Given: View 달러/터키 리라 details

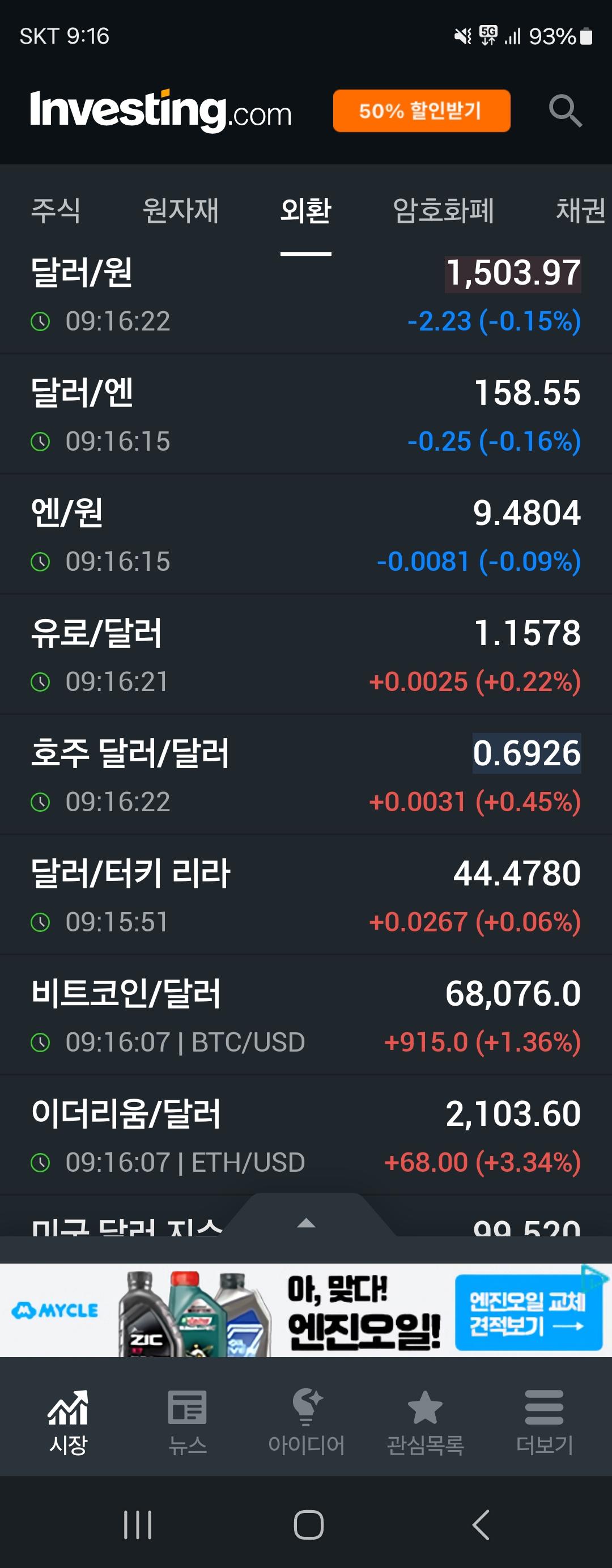Looking at the screenshot, I should (305, 895).
